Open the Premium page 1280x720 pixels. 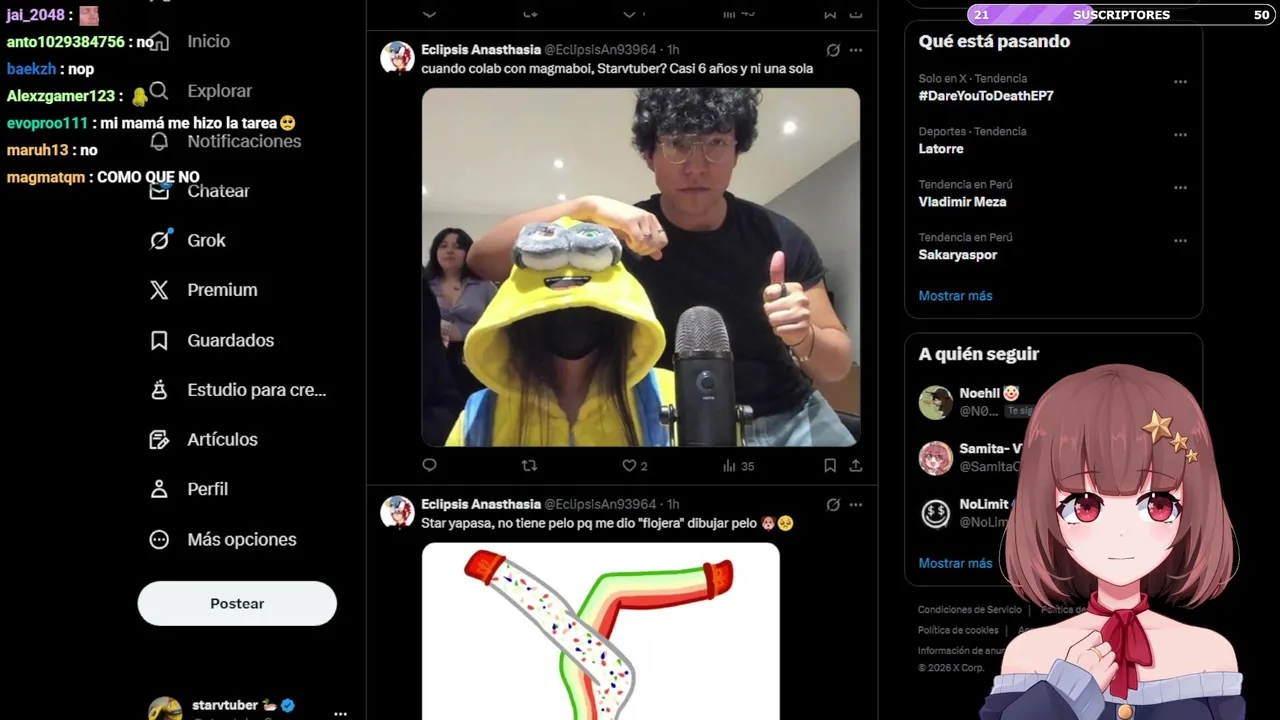pos(221,290)
